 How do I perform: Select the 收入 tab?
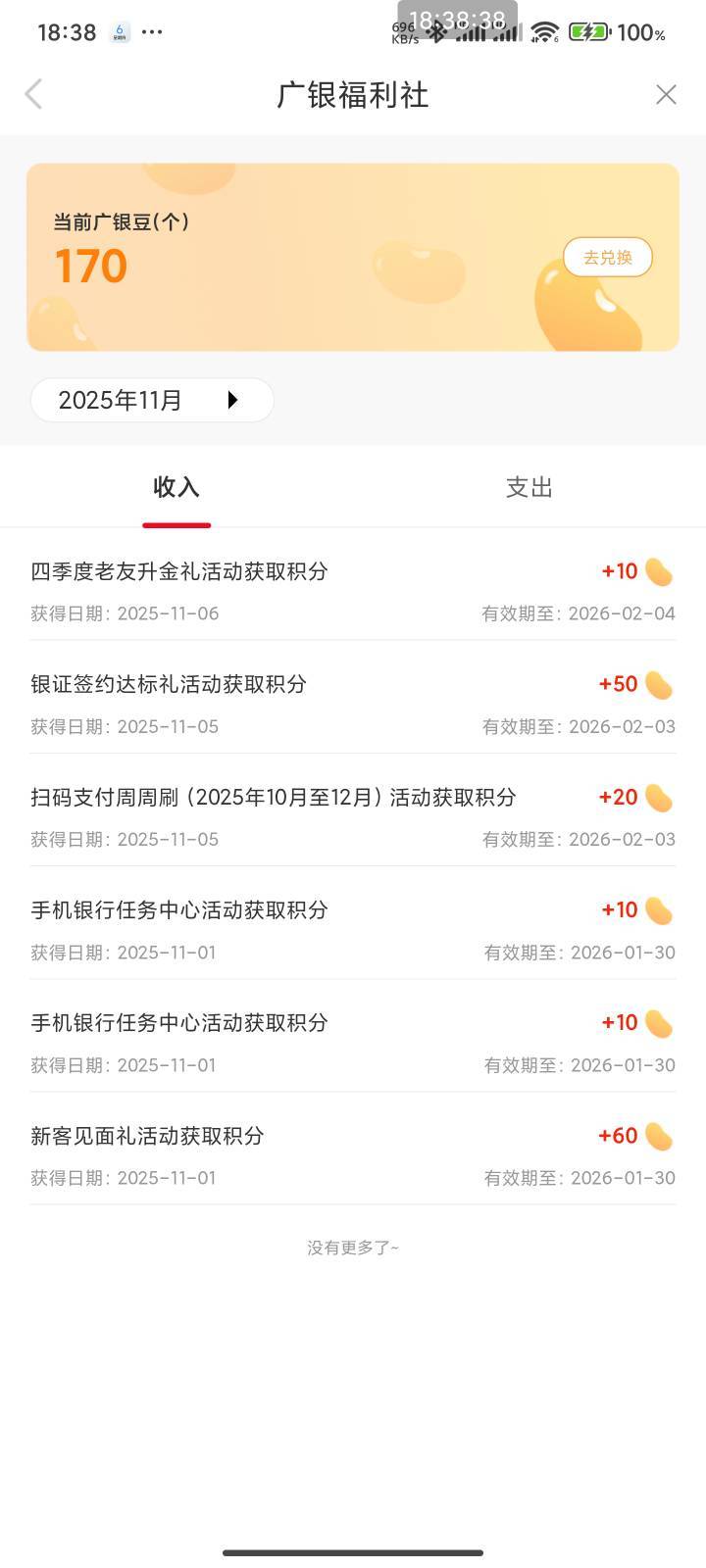pyautogui.click(x=176, y=488)
